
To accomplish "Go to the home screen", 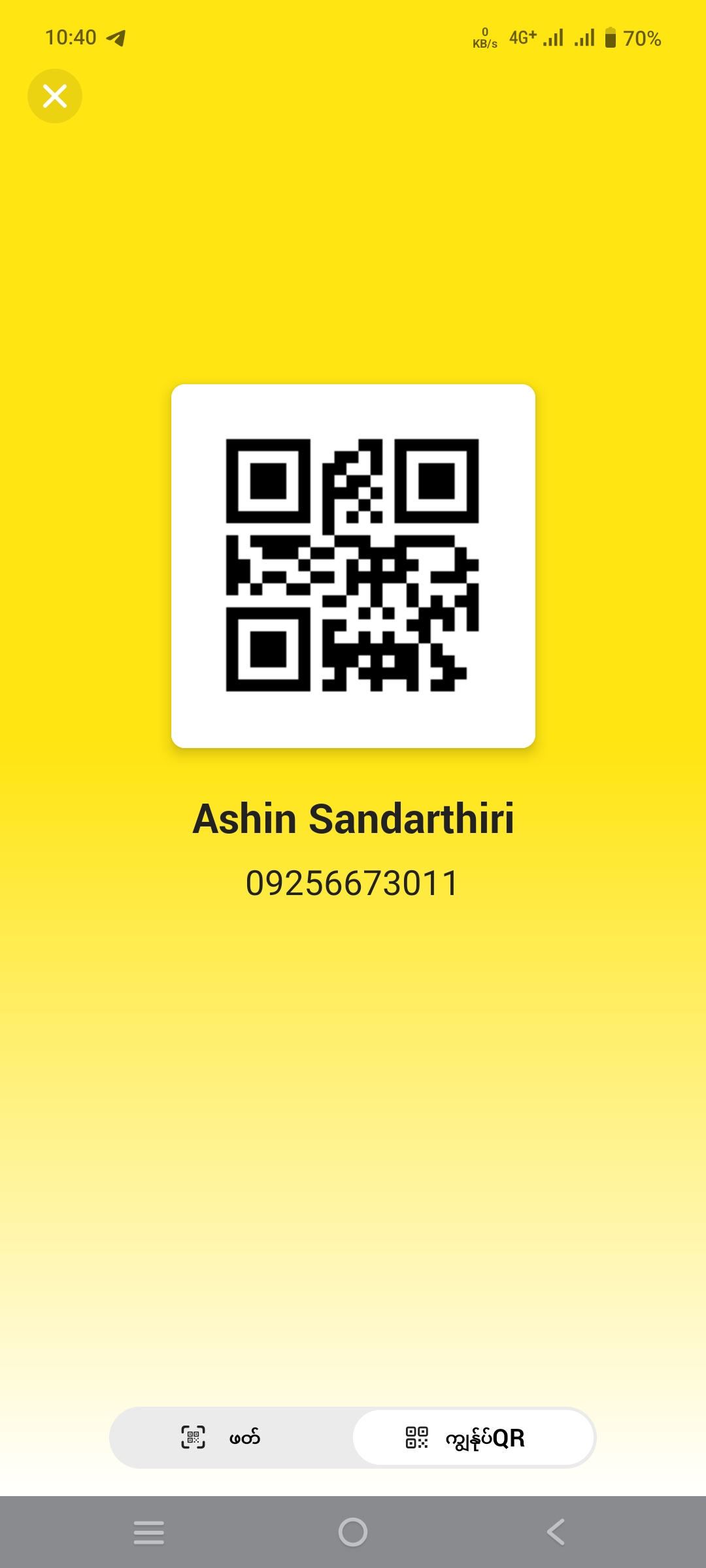I will 353,1532.
